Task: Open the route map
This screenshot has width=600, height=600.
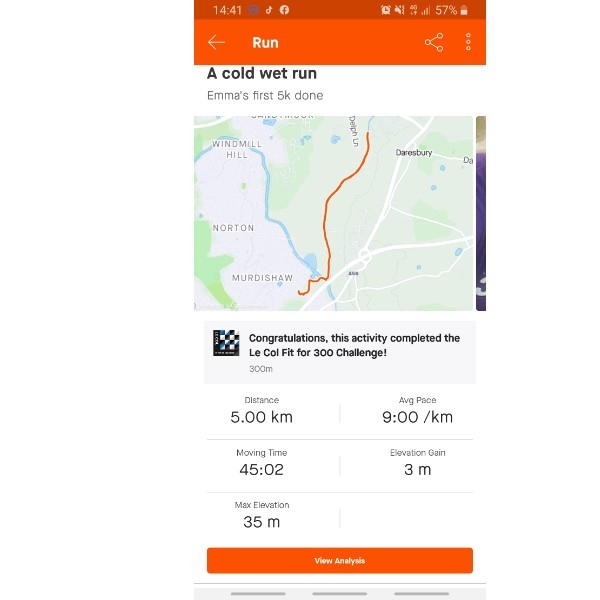Action: pos(333,213)
